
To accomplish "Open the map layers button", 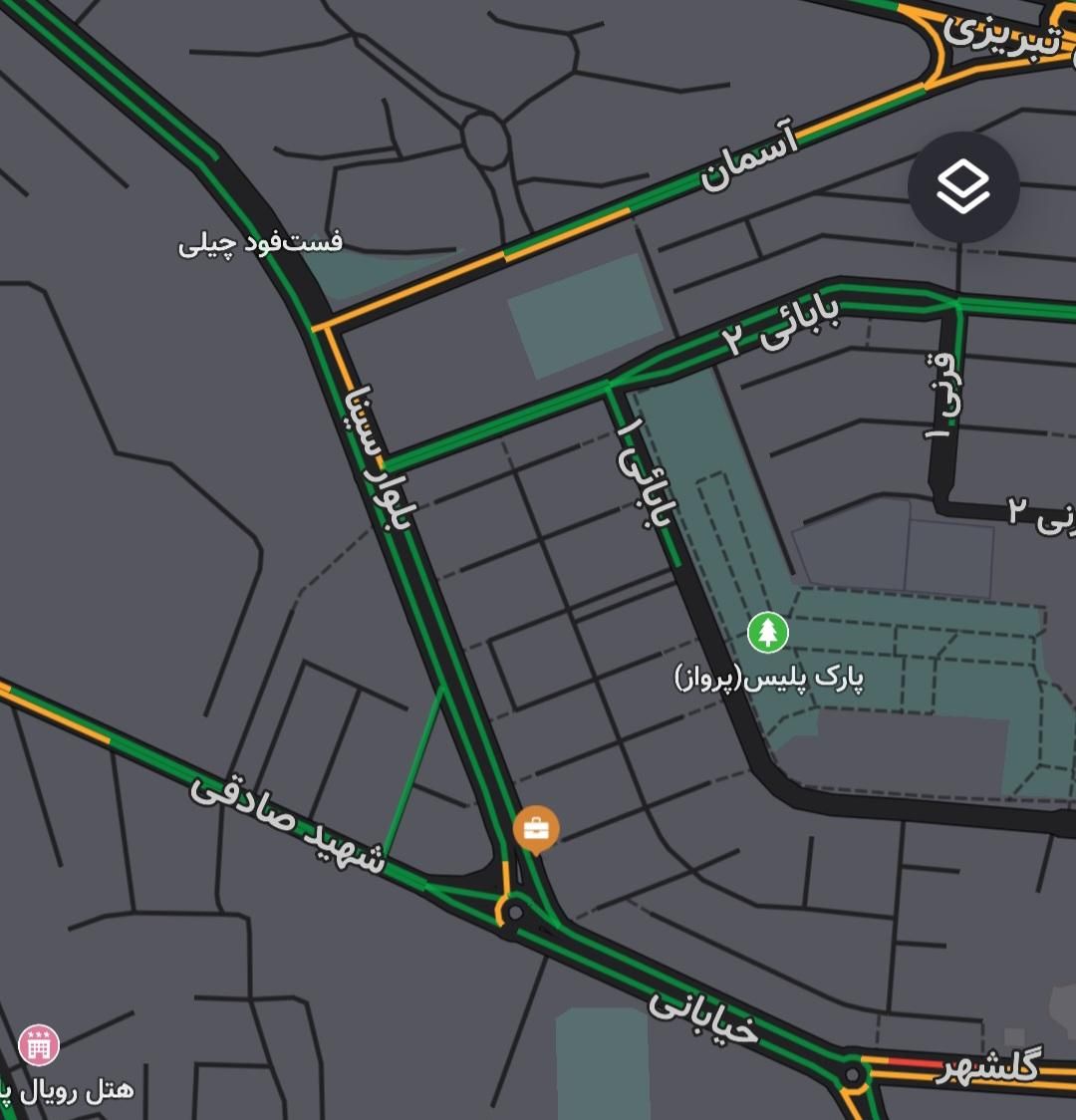I will click(x=962, y=187).
